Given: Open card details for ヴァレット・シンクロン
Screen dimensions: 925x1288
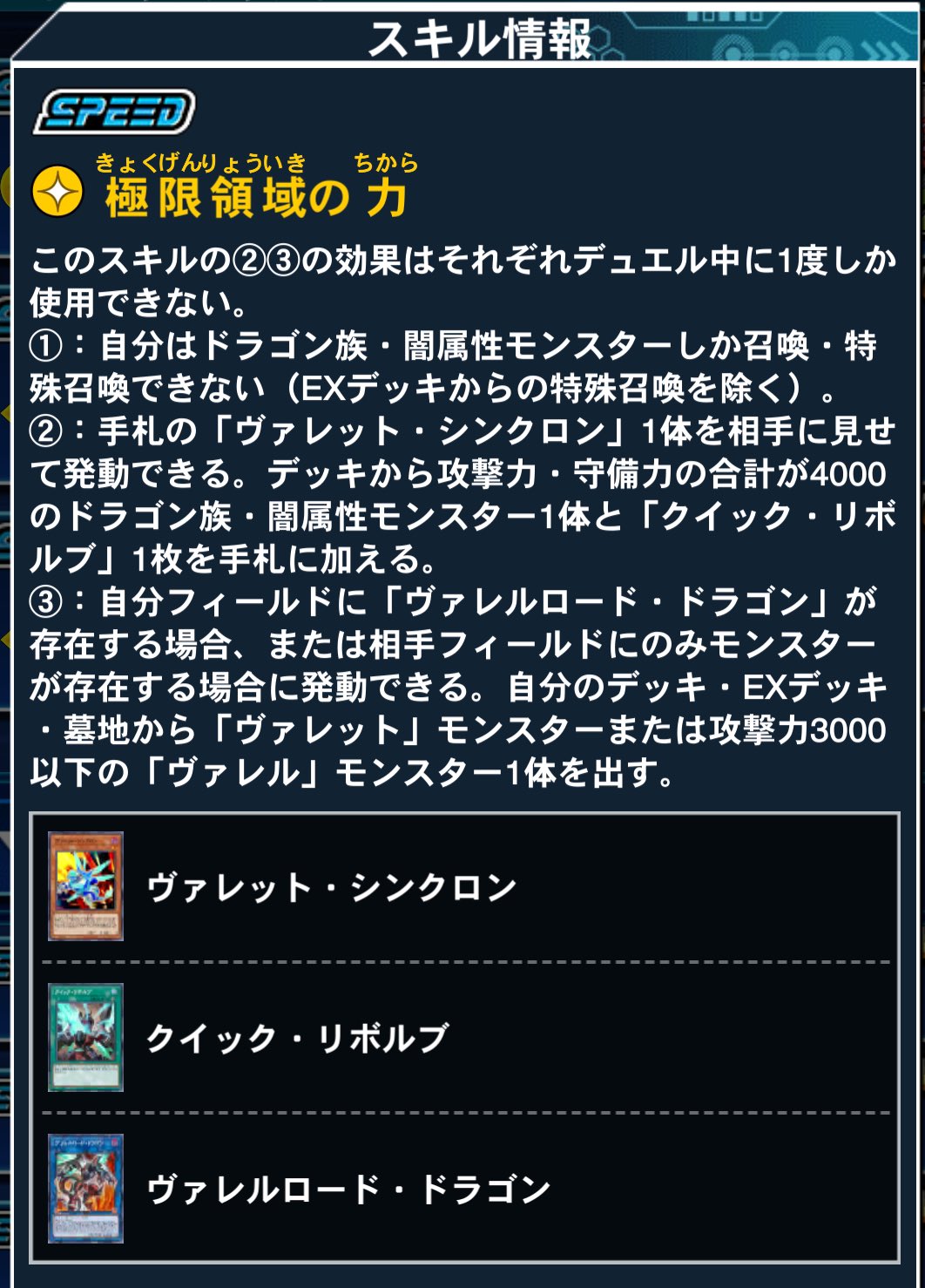Looking at the screenshot, I should pyautogui.click(x=331, y=887).
